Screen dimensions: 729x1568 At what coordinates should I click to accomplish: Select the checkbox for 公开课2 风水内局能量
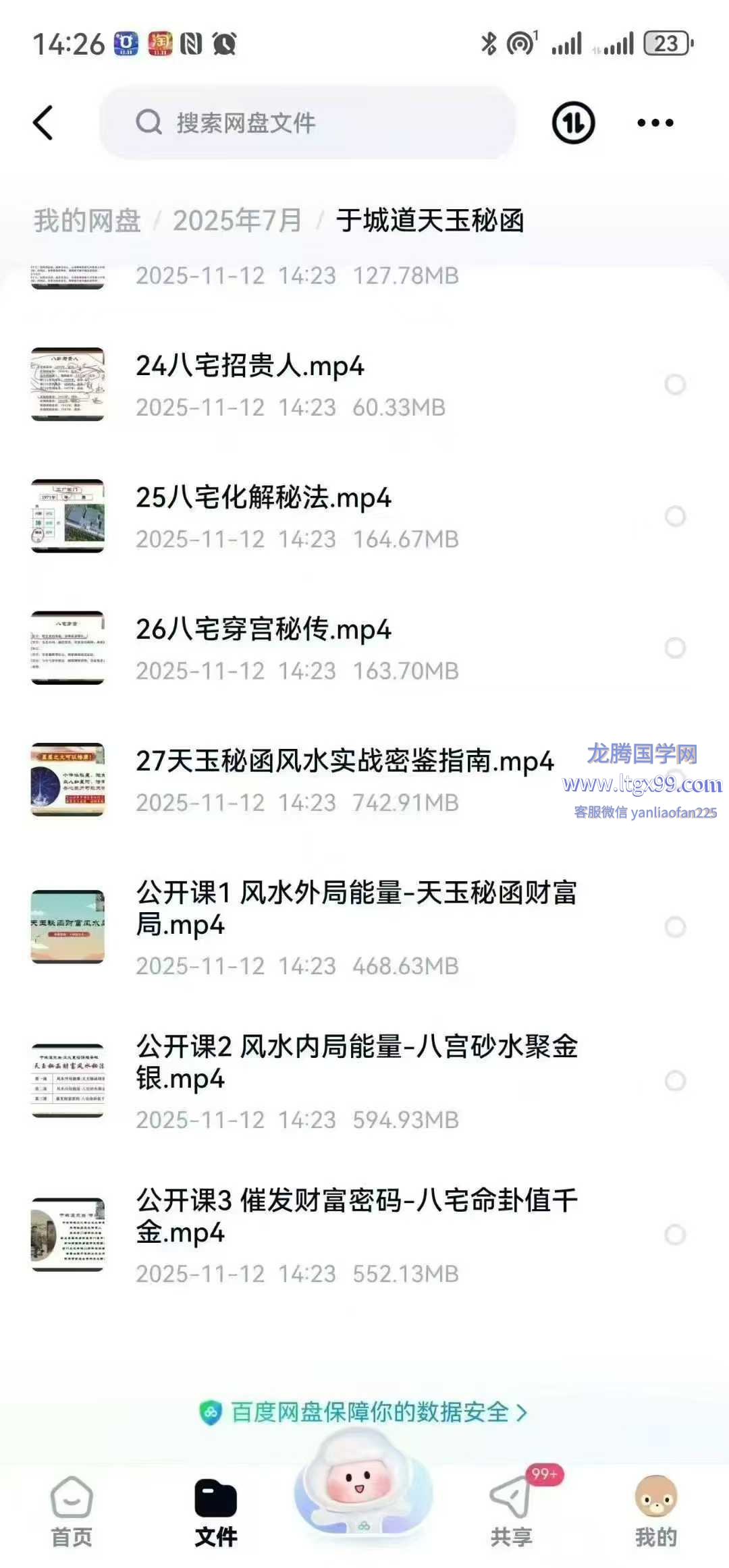click(x=675, y=1080)
